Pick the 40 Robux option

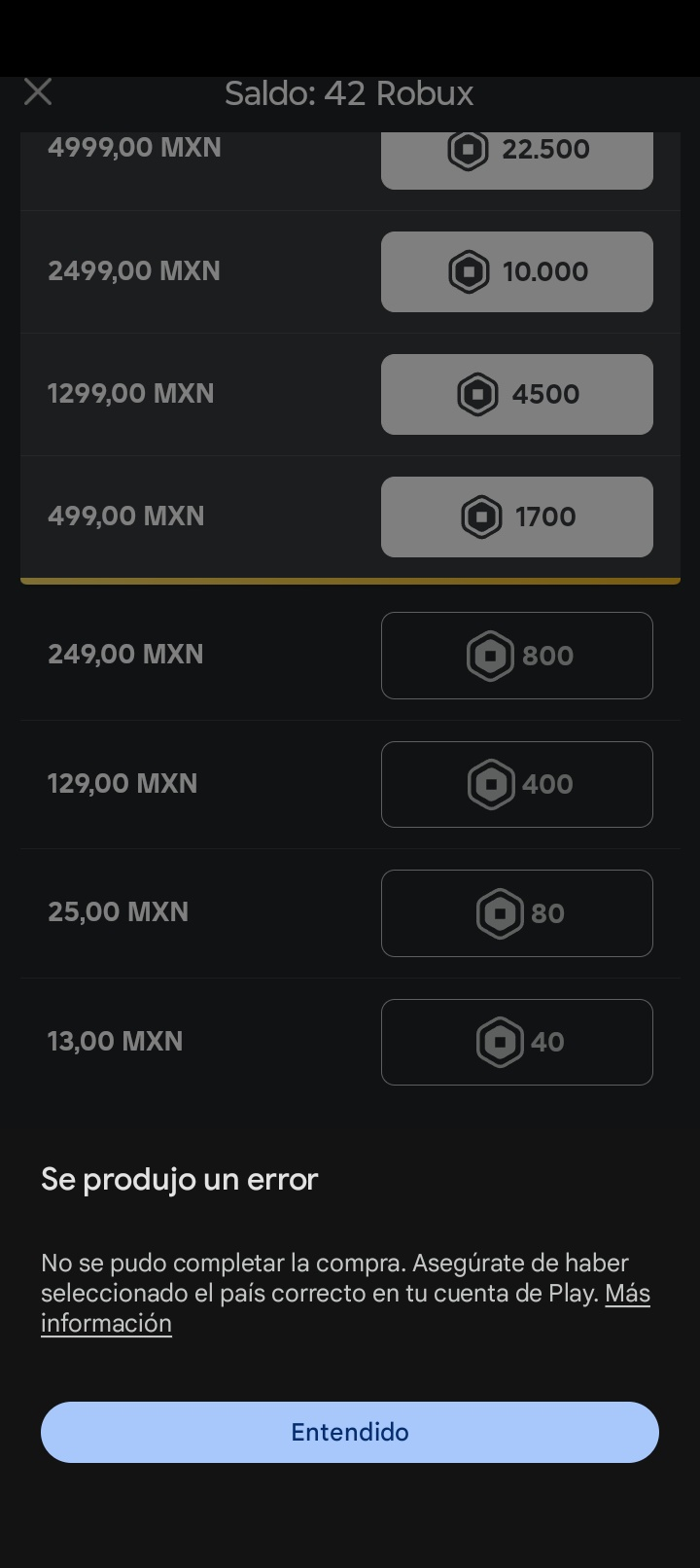pos(516,1042)
